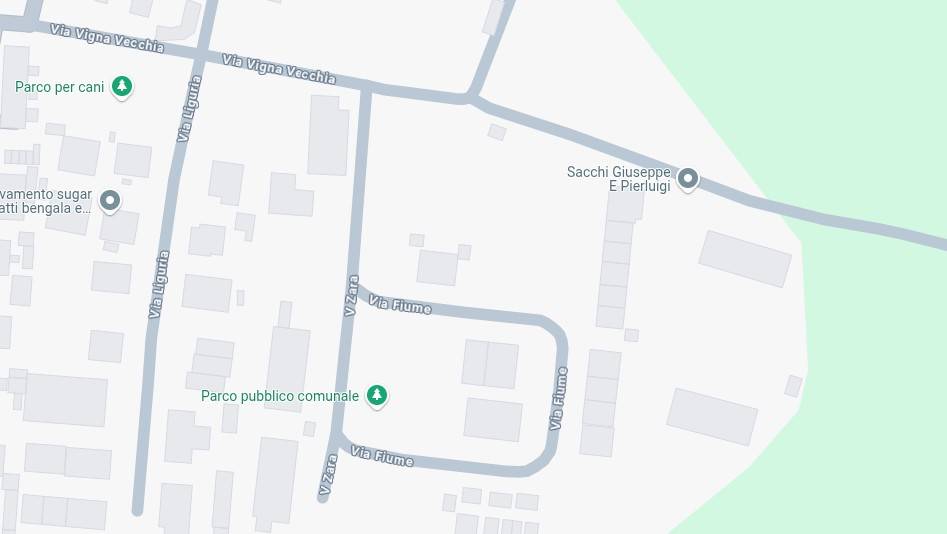This screenshot has width=947, height=534.
Task: Select the Sacchi Giuseppe E Pierluigi marker
Action: click(x=687, y=179)
